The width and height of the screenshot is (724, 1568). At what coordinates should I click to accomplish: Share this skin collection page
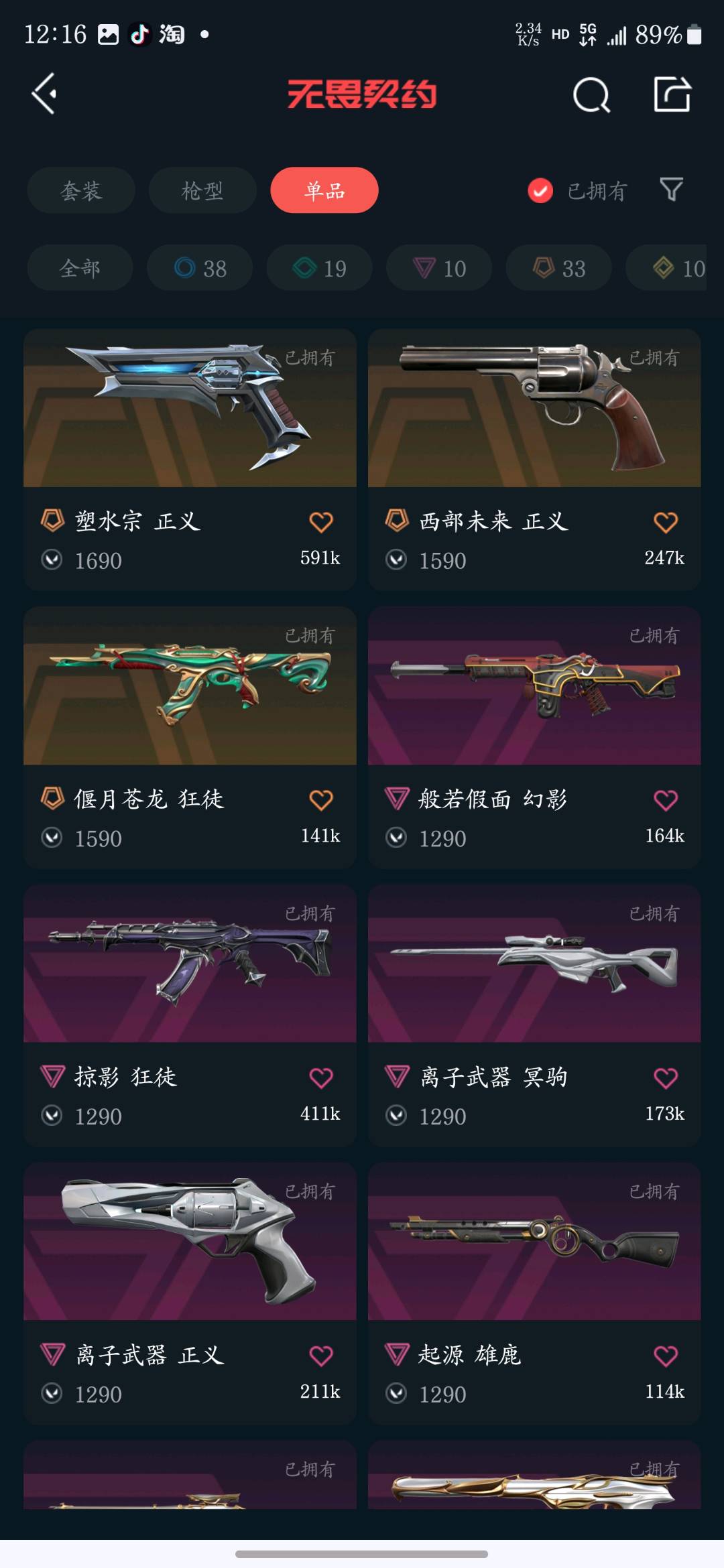[672, 94]
